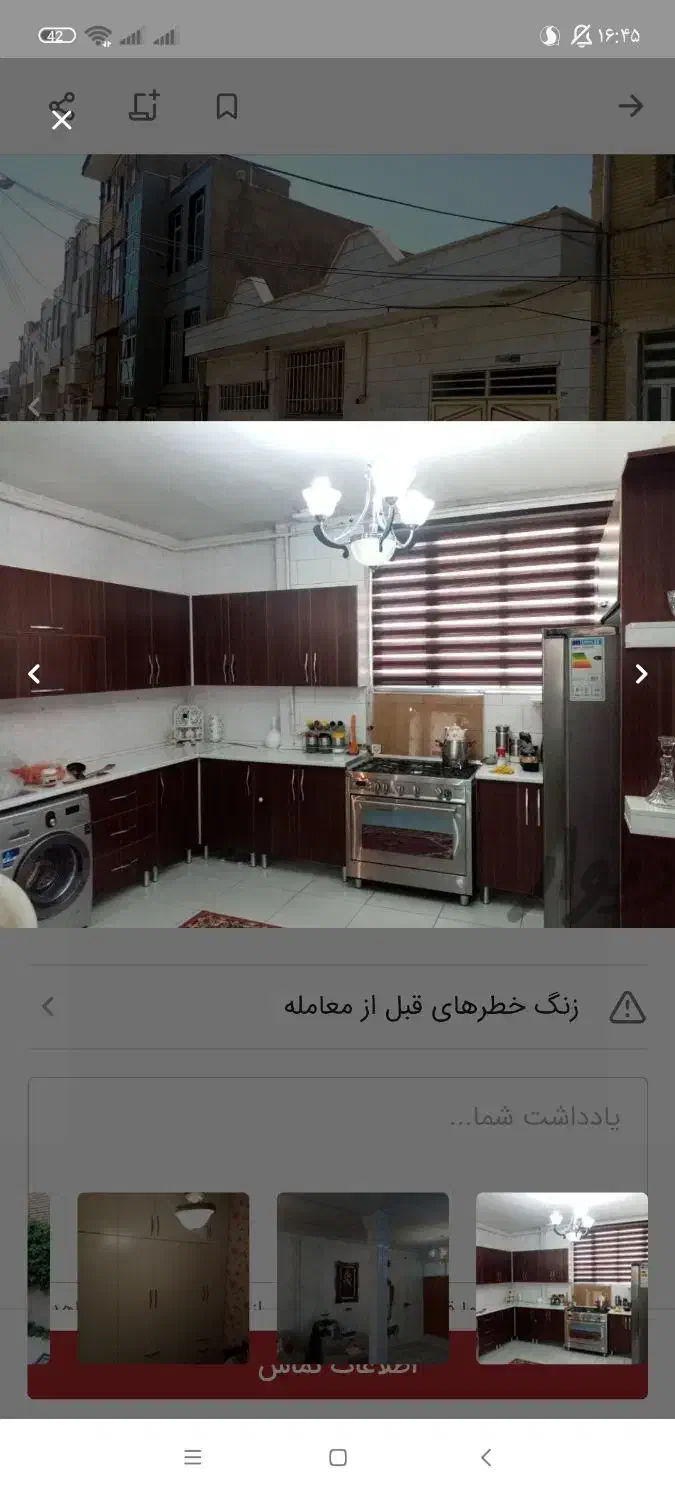Open the living room thumbnail with column
This screenshot has height=1500, width=675.
[362, 1277]
